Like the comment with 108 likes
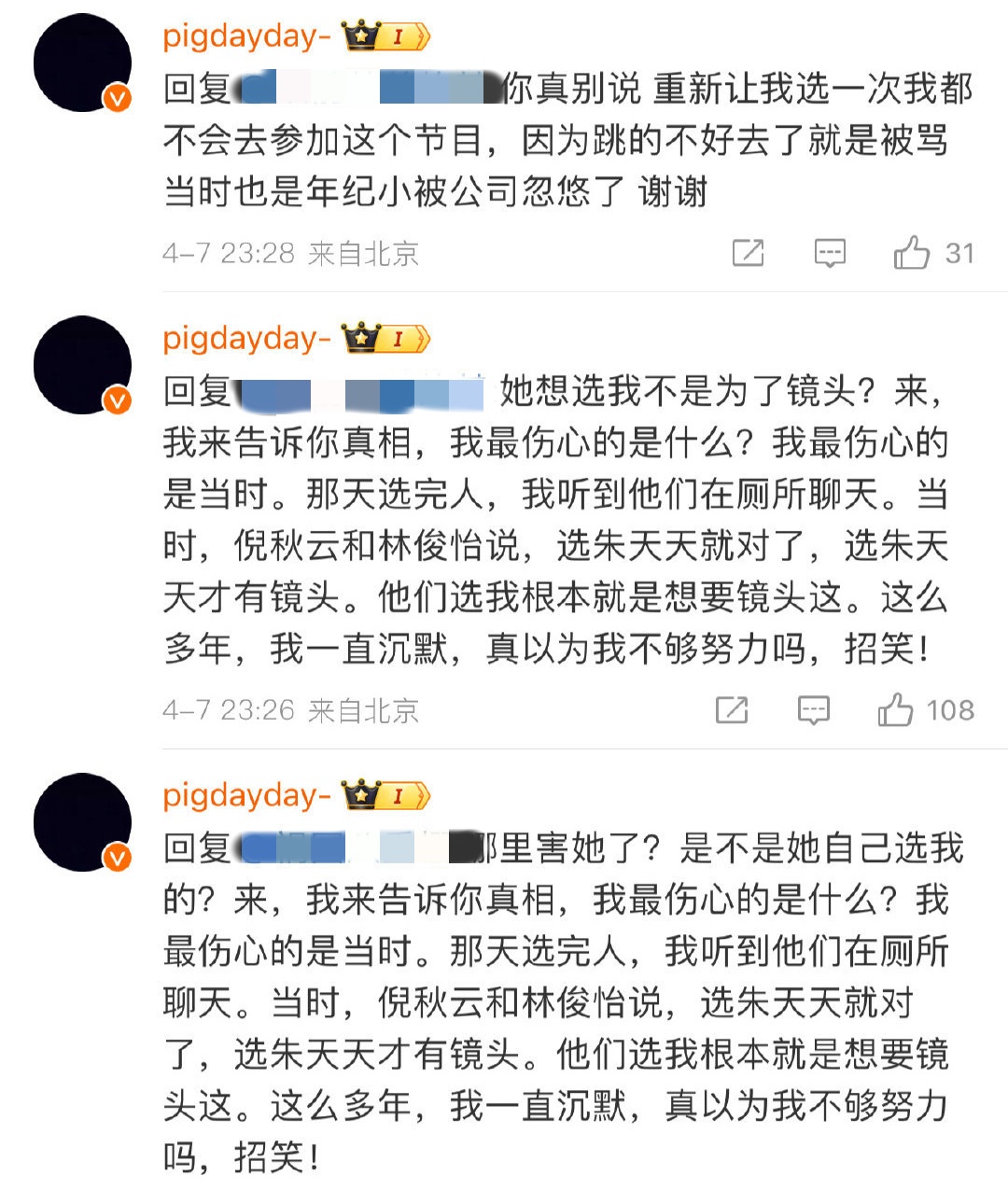This screenshot has height=1189, width=1008. 896,710
